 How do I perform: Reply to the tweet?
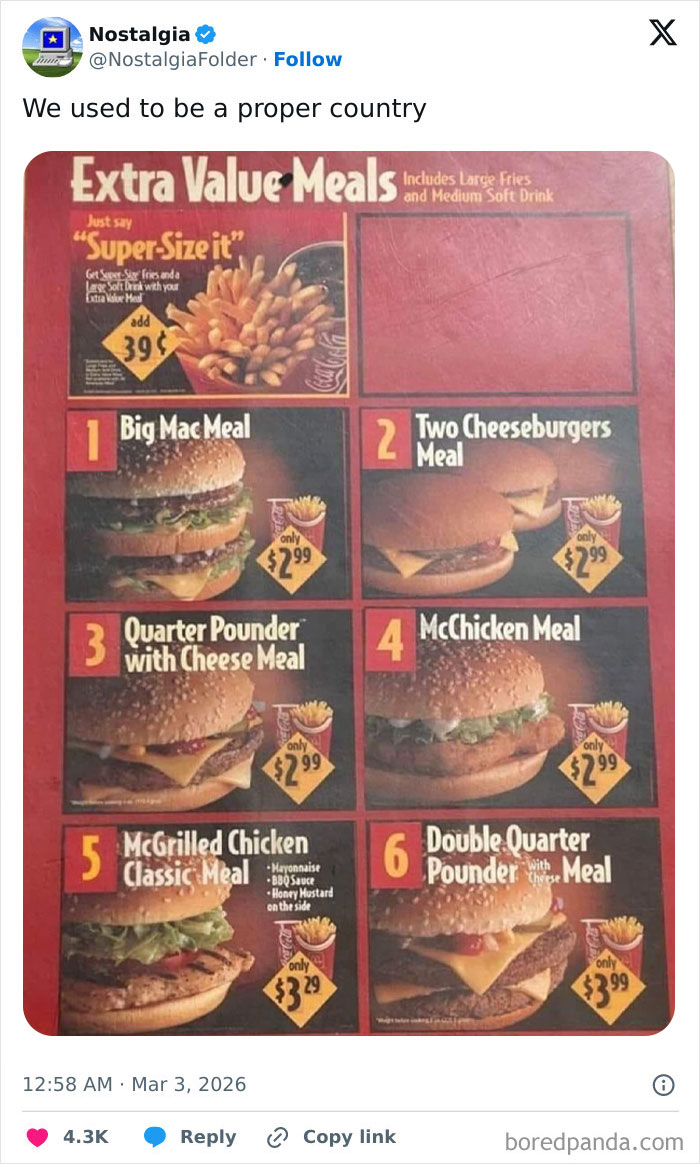[190, 1137]
